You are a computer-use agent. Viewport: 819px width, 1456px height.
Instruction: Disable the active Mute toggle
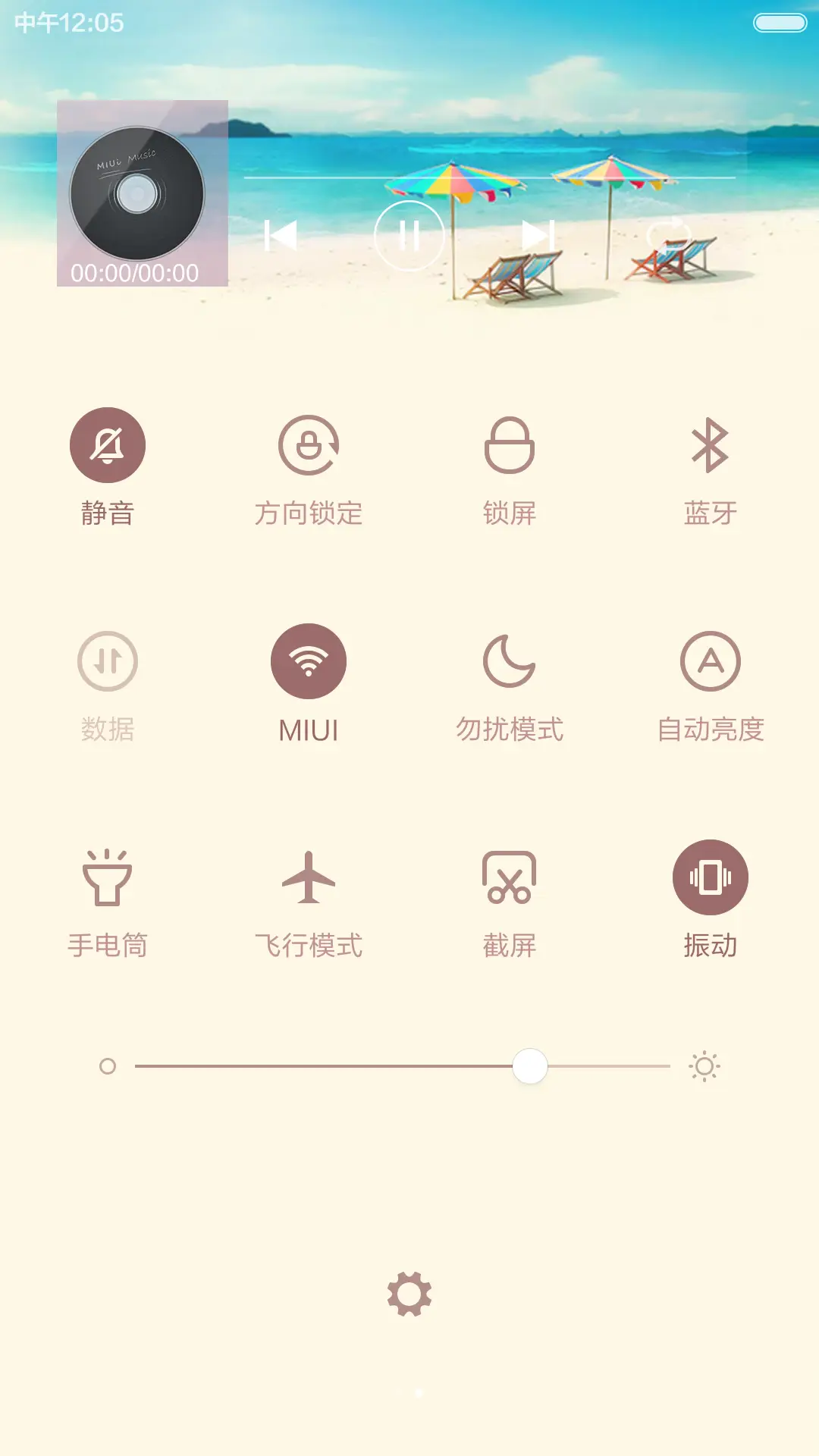click(x=107, y=447)
